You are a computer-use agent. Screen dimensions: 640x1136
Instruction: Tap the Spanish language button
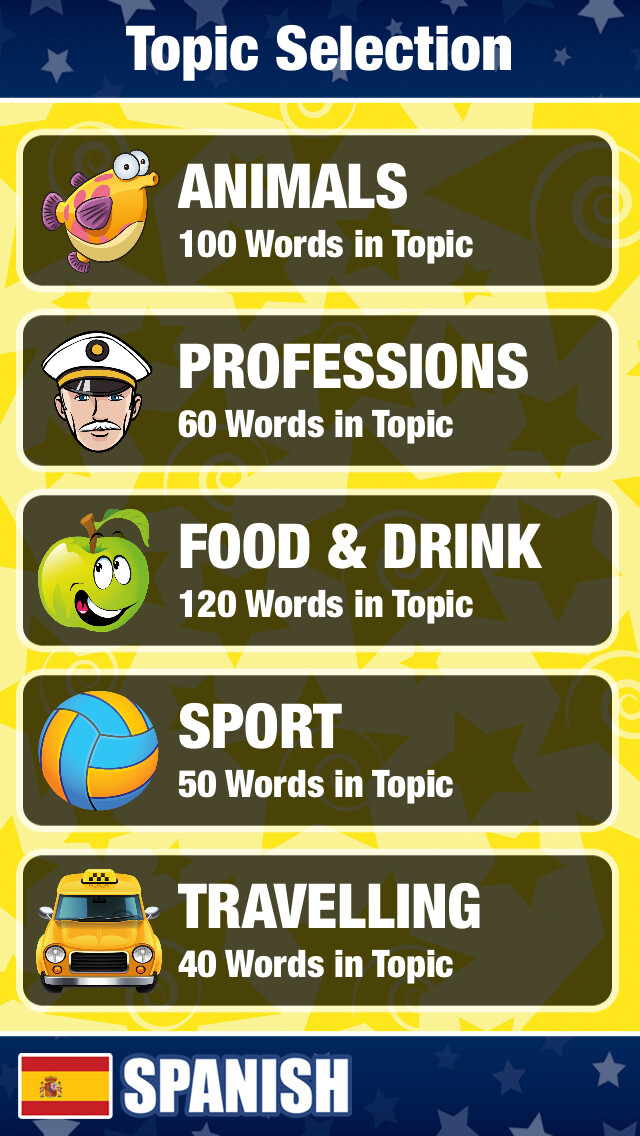click(x=186, y=1085)
